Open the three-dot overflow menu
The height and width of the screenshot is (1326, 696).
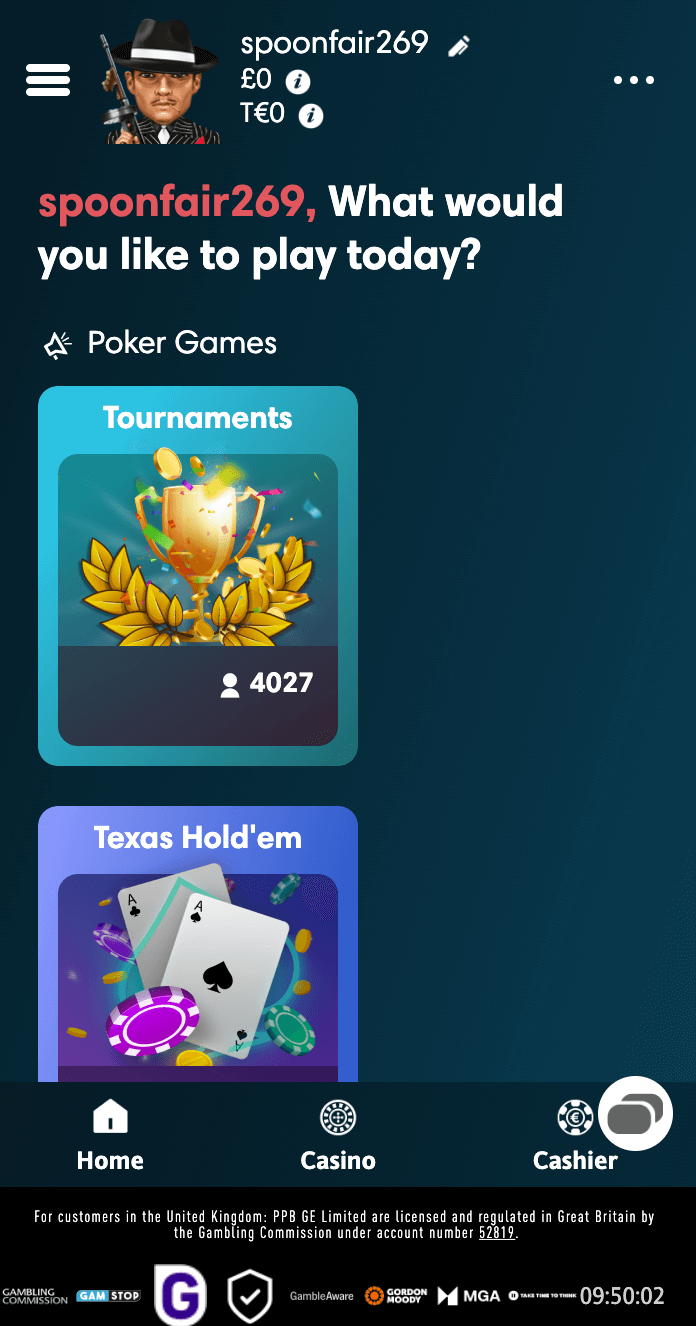click(634, 80)
